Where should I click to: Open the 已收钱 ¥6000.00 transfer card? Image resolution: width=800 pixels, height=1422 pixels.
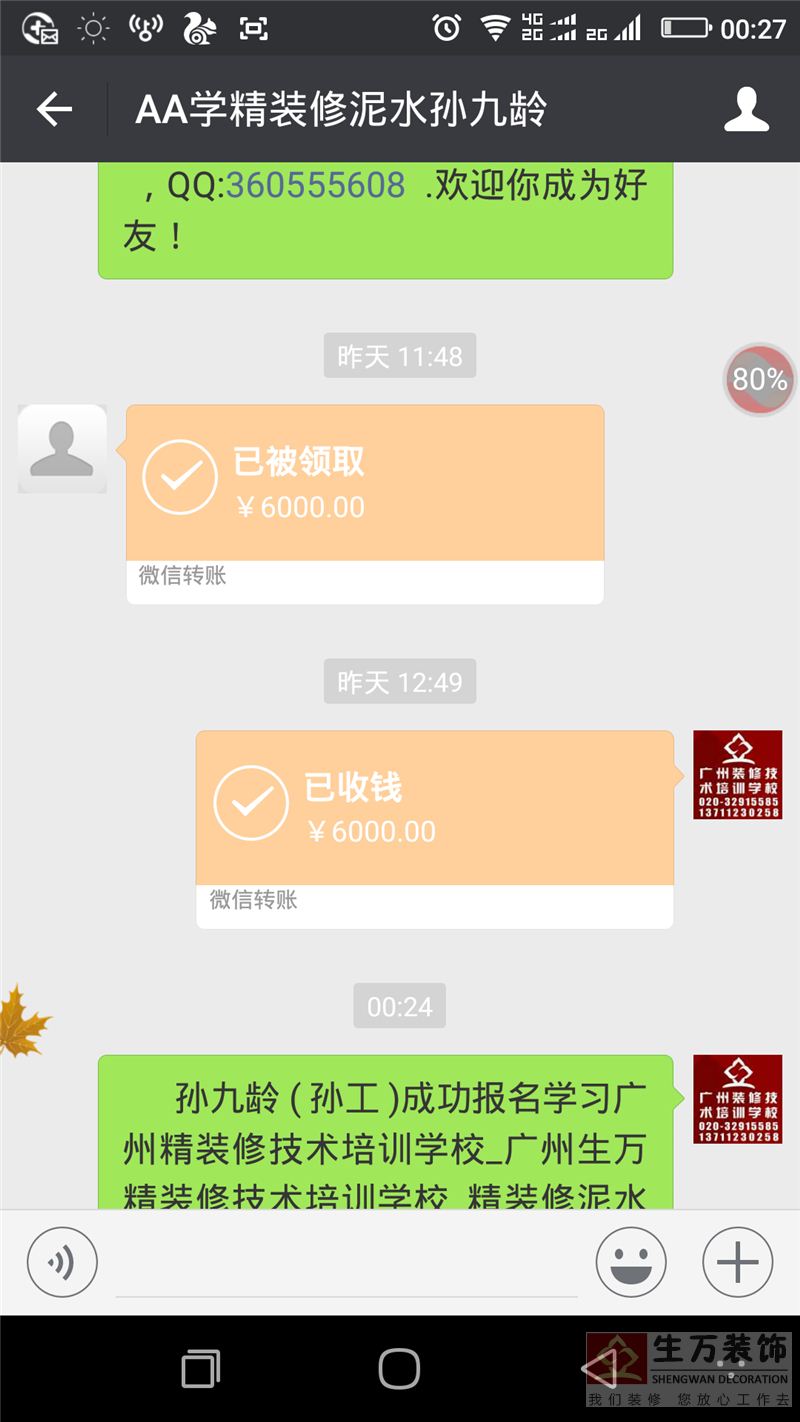434,828
